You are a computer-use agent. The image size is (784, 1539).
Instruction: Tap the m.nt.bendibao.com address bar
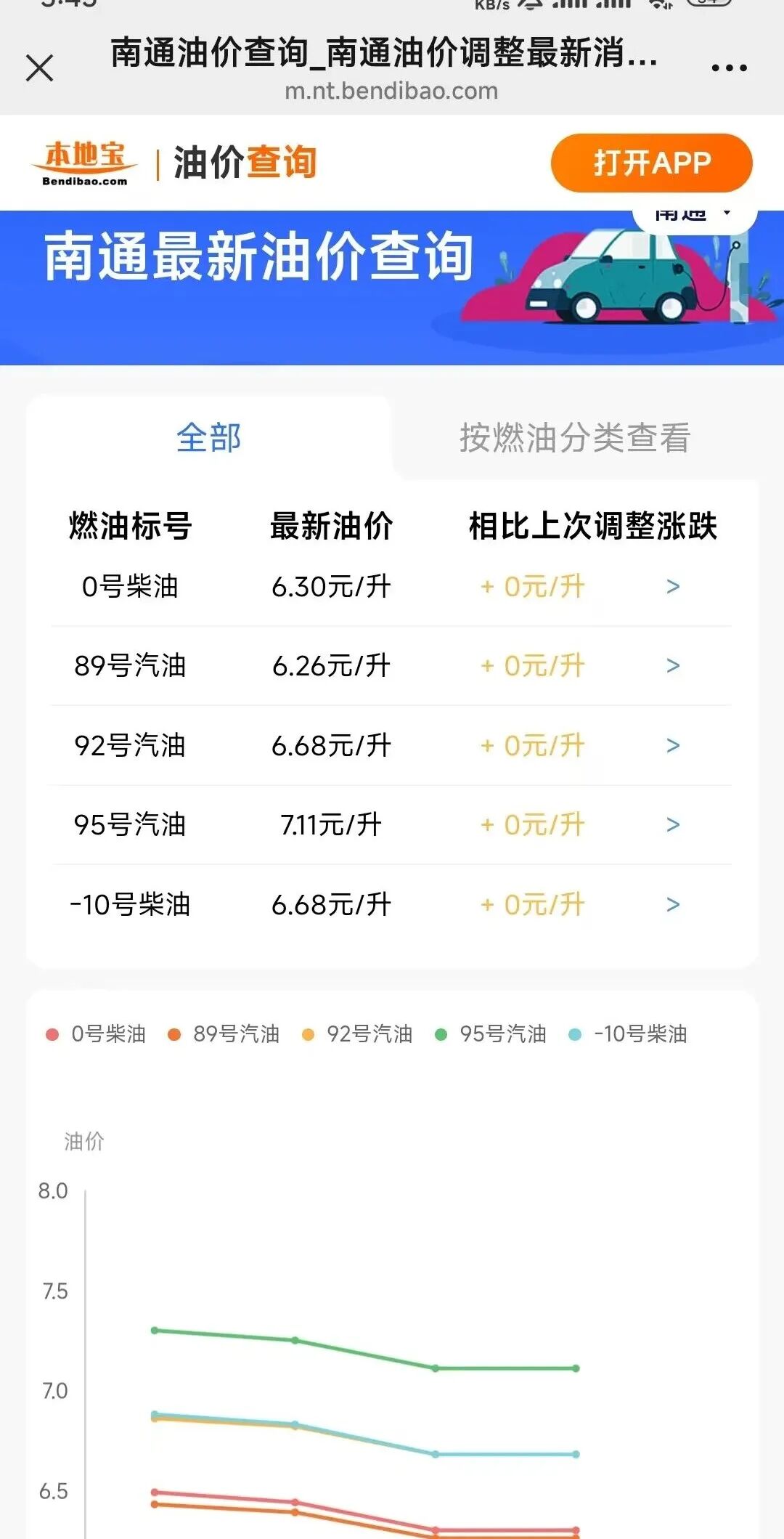click(391, 92)
